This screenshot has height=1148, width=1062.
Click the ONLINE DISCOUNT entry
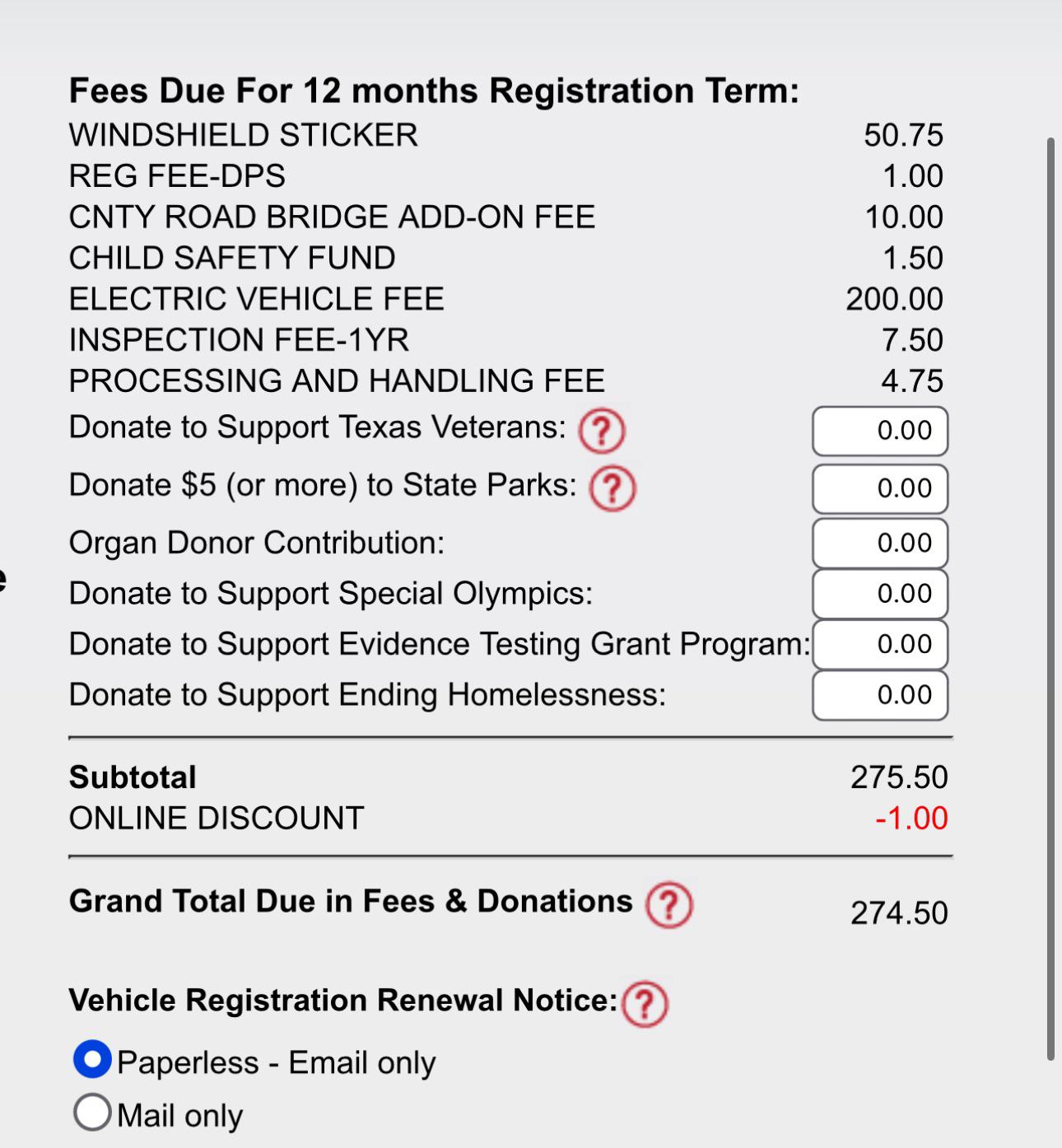217,818
